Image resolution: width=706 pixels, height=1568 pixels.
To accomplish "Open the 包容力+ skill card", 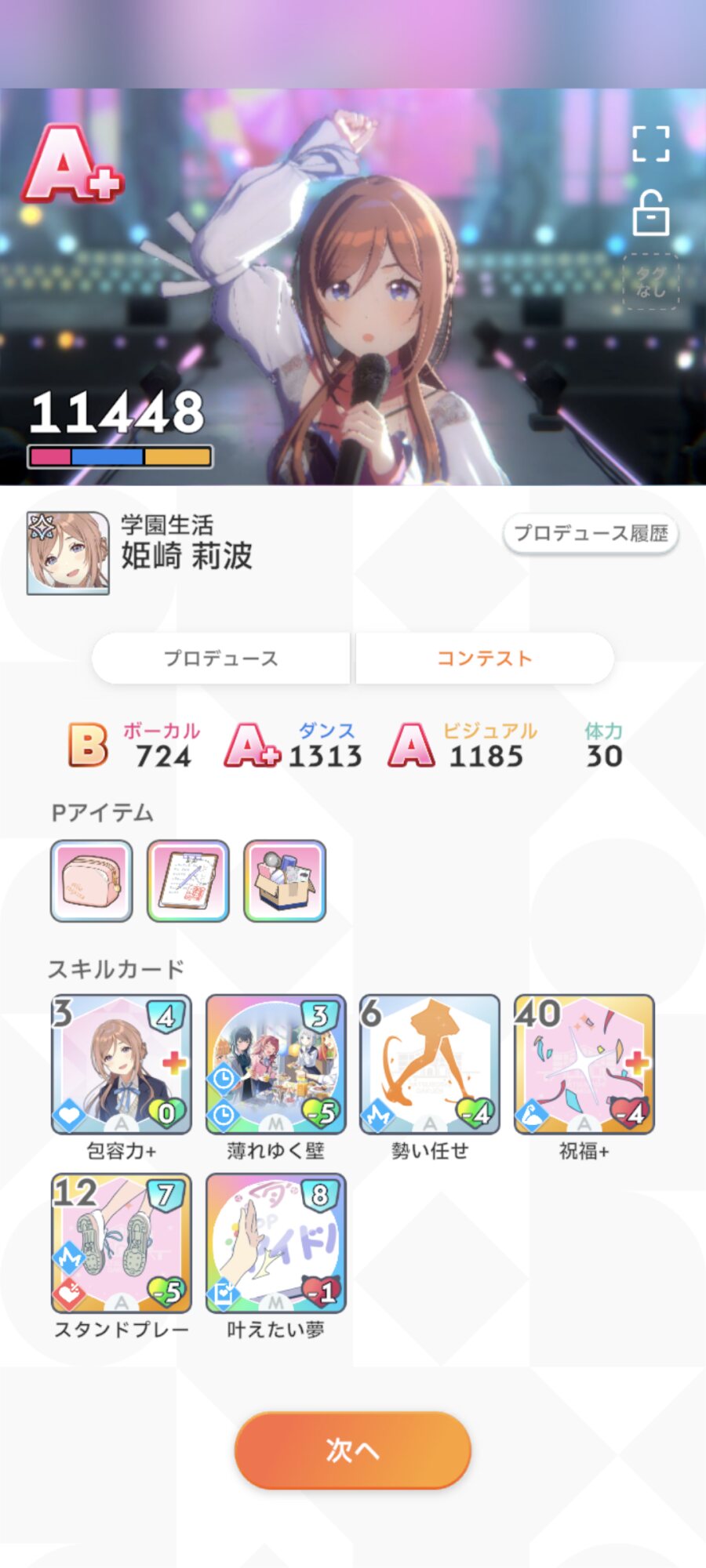I will 122,1065.
